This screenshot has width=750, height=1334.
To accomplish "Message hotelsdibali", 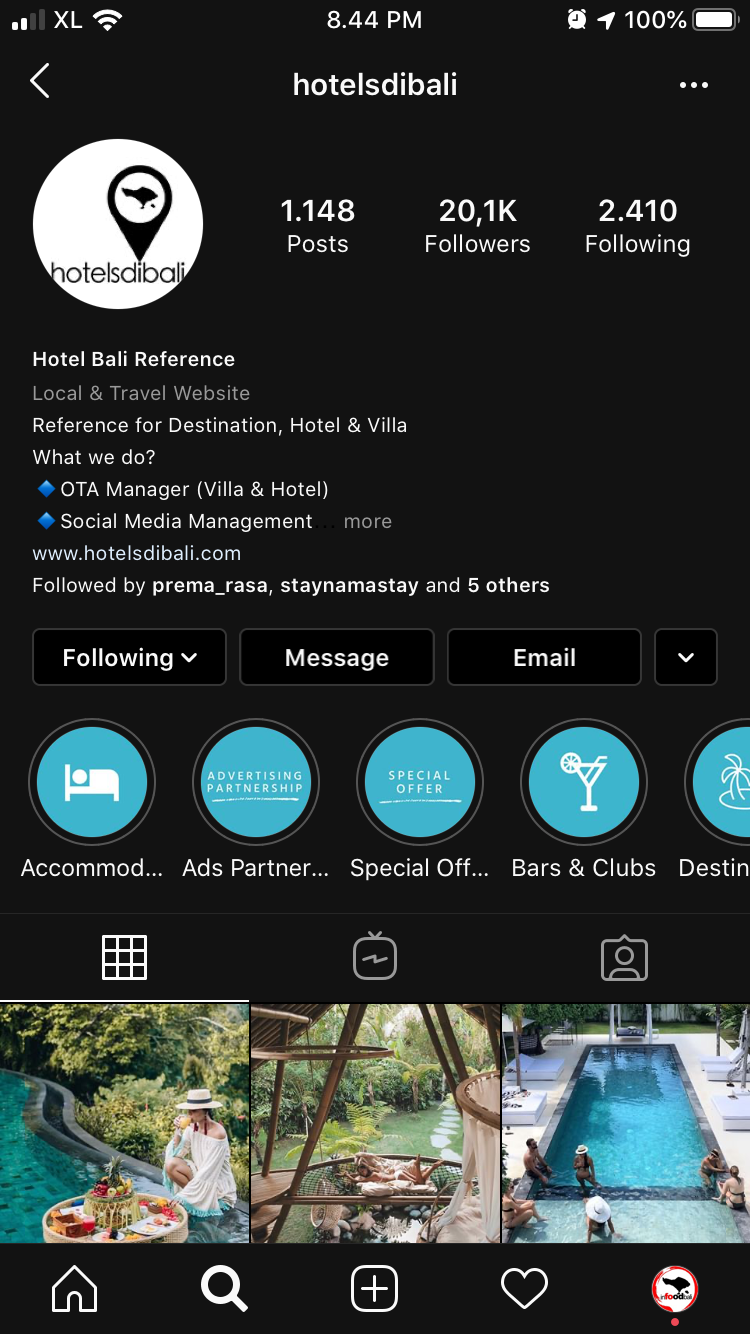I will (337, 657).
